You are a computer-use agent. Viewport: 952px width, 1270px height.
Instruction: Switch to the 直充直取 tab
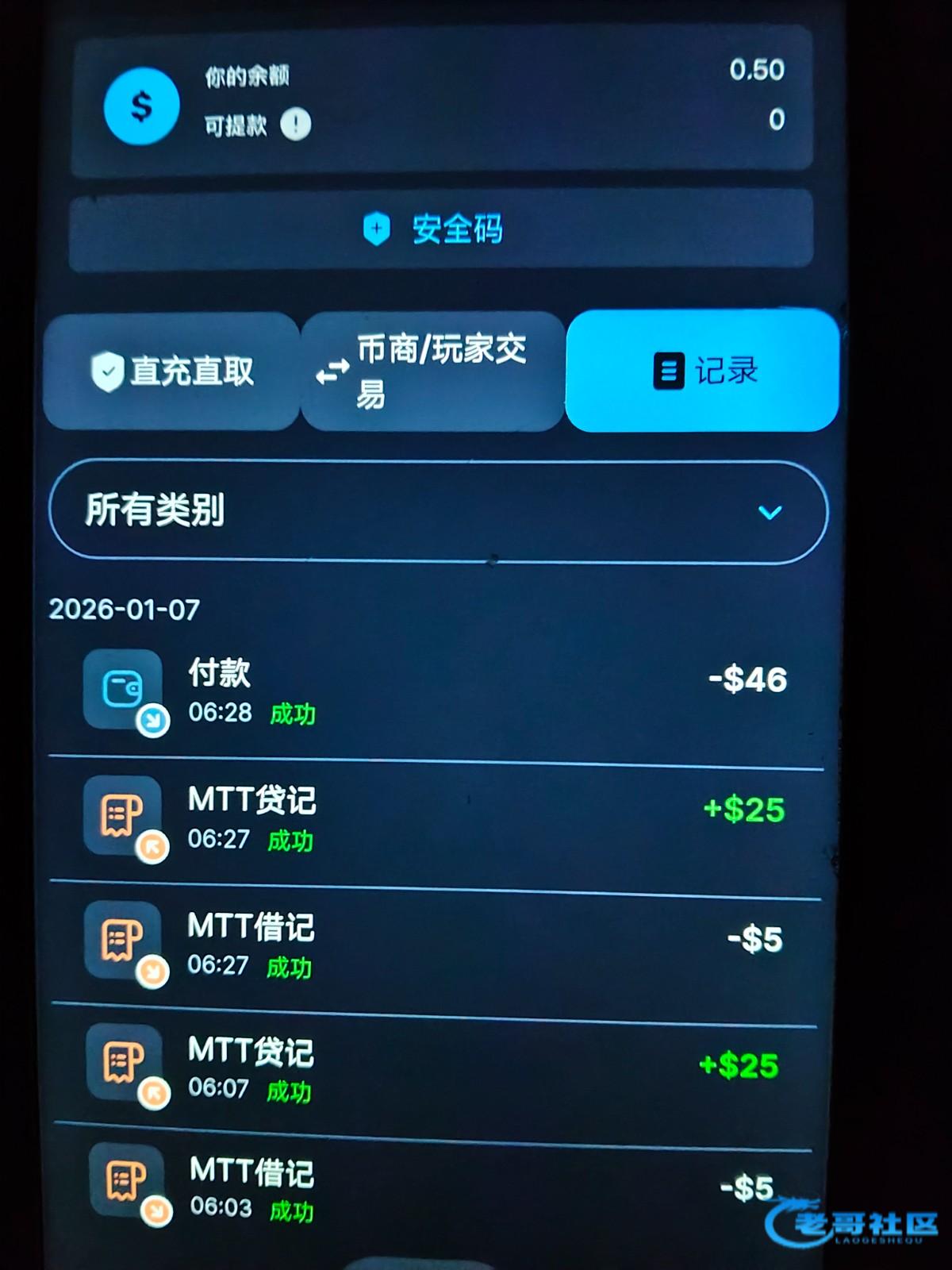[x=172, y=371]
